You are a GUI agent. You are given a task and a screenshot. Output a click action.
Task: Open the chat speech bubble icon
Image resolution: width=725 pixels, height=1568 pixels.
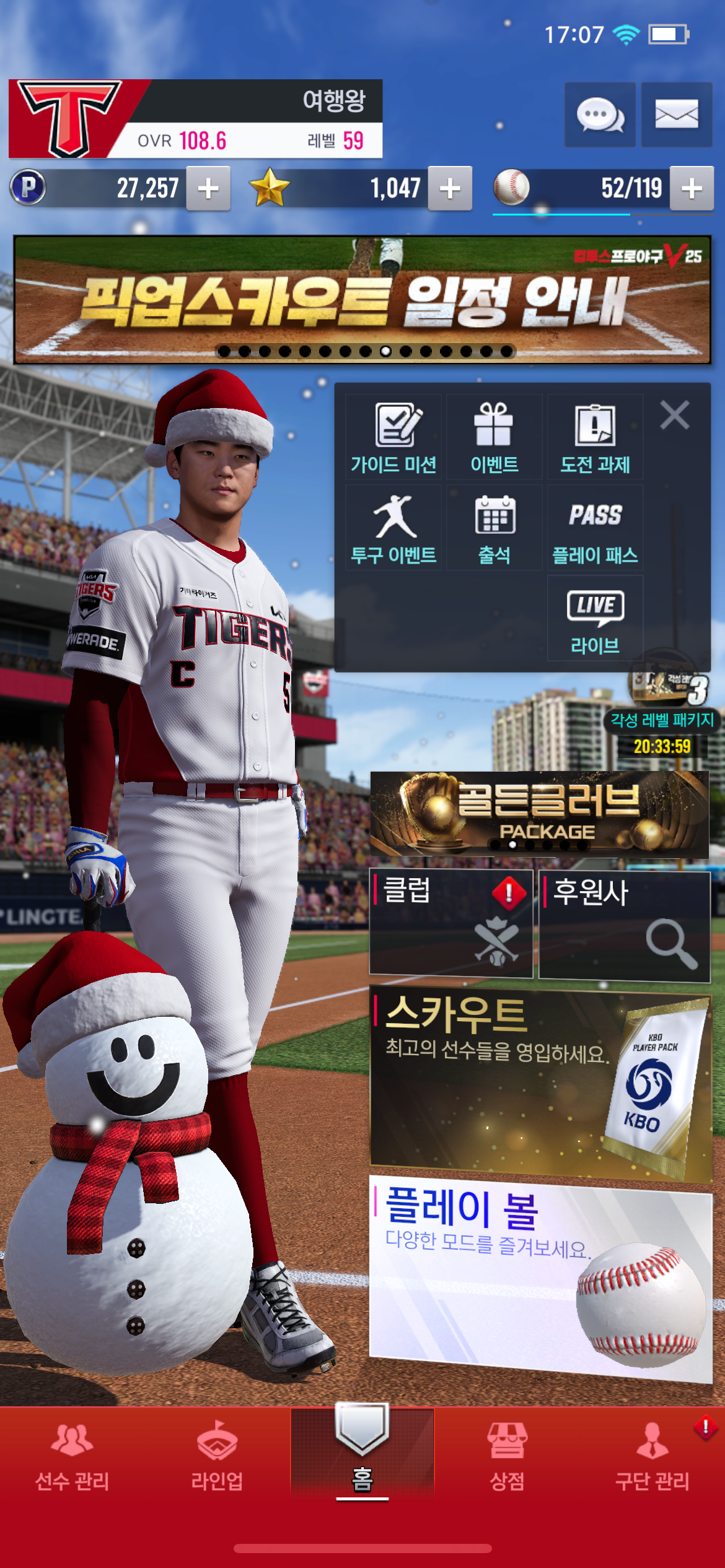pos(599,115)
